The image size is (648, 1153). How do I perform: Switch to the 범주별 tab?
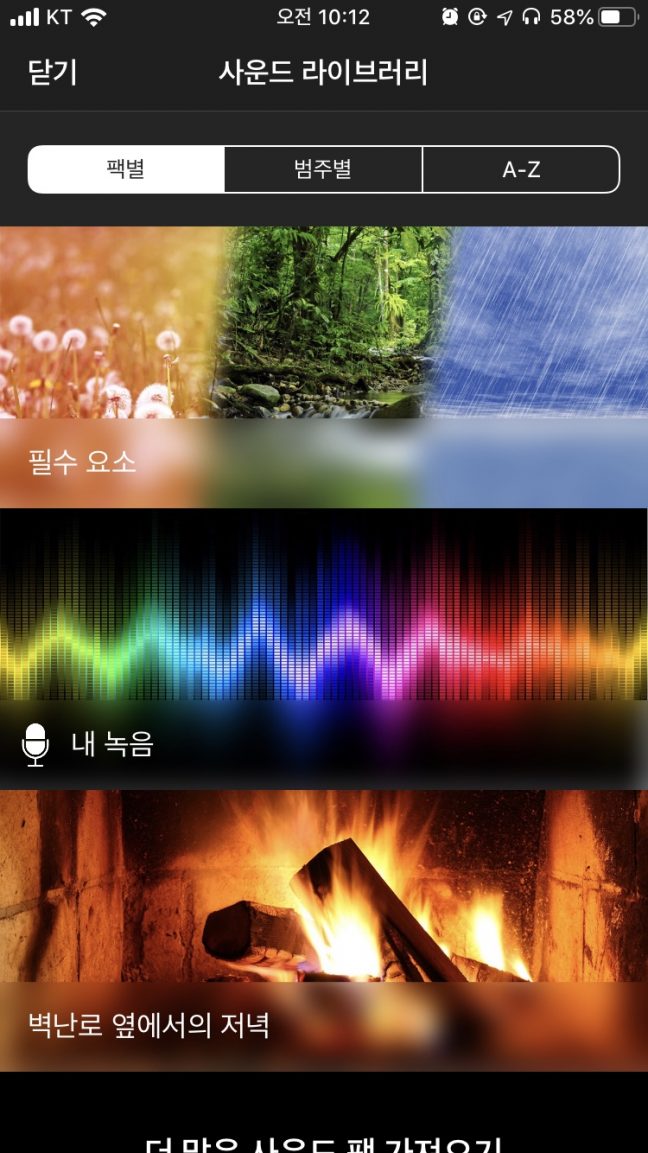tap(323, 169)
